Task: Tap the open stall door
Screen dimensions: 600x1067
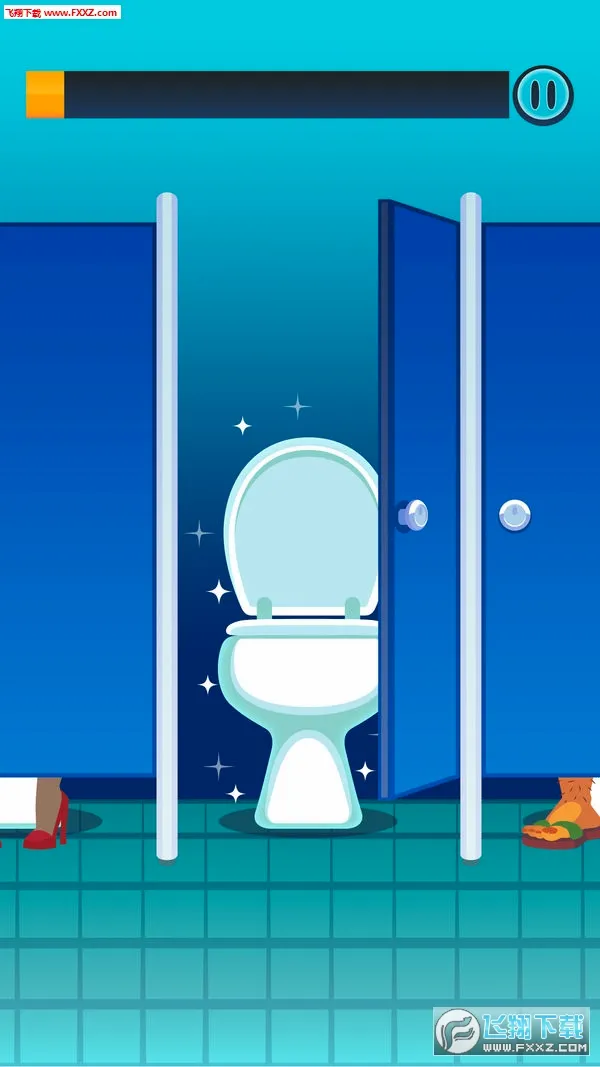Action: tap(419, 499)
